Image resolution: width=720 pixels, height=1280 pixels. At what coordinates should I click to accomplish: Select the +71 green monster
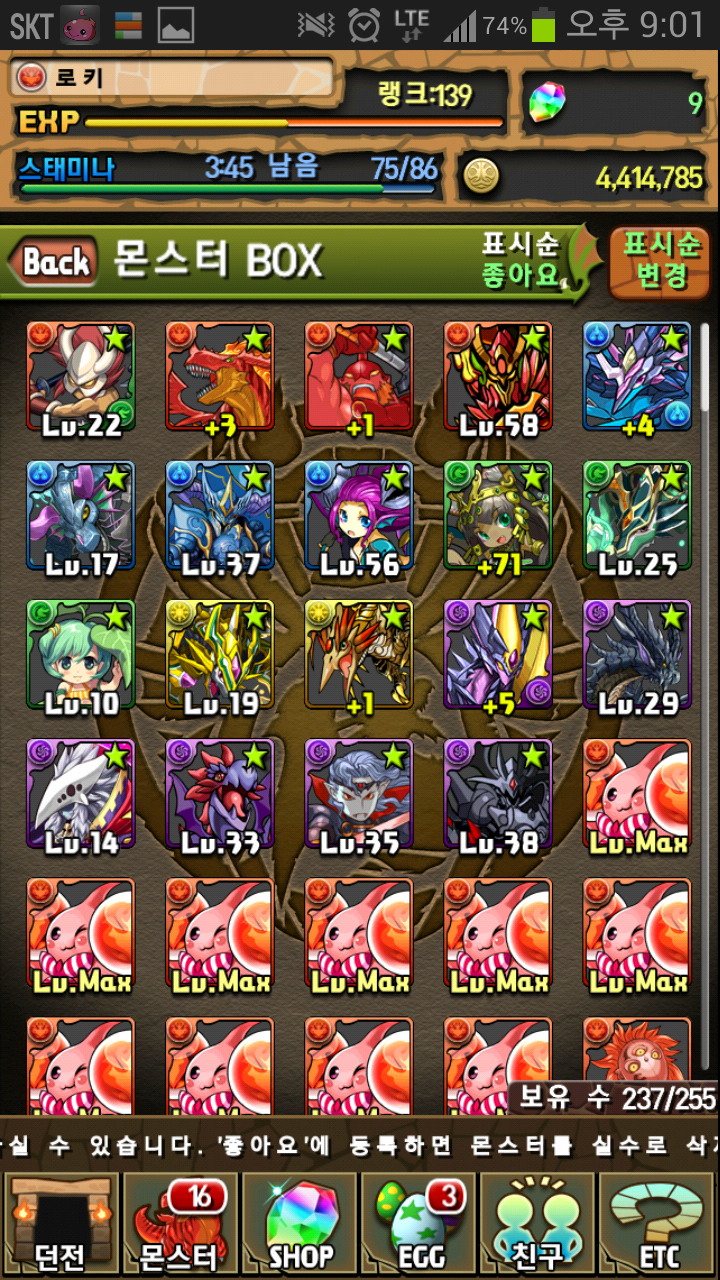click(x=498, y=516)
